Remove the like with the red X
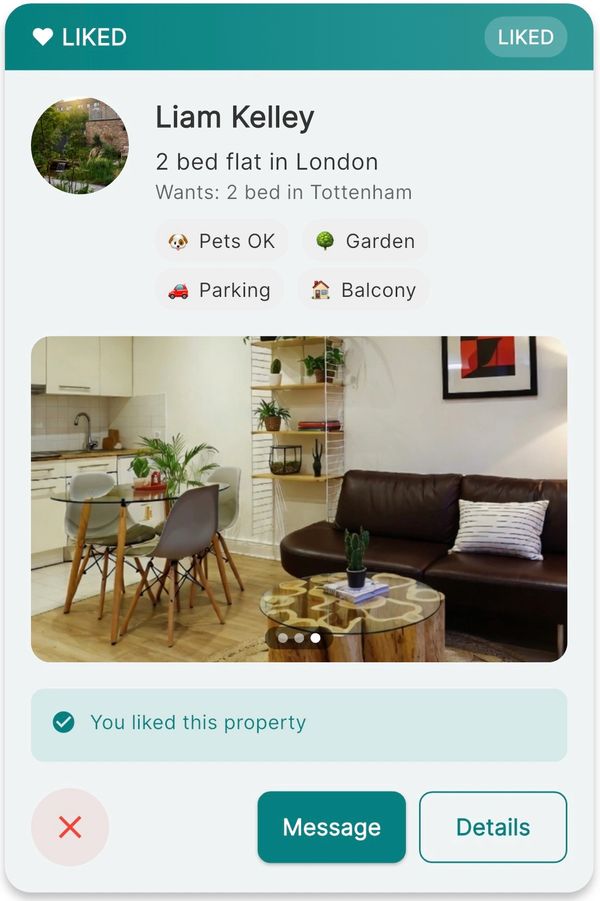The width and height of the screenshot is (600, 901). click(70, 827)
